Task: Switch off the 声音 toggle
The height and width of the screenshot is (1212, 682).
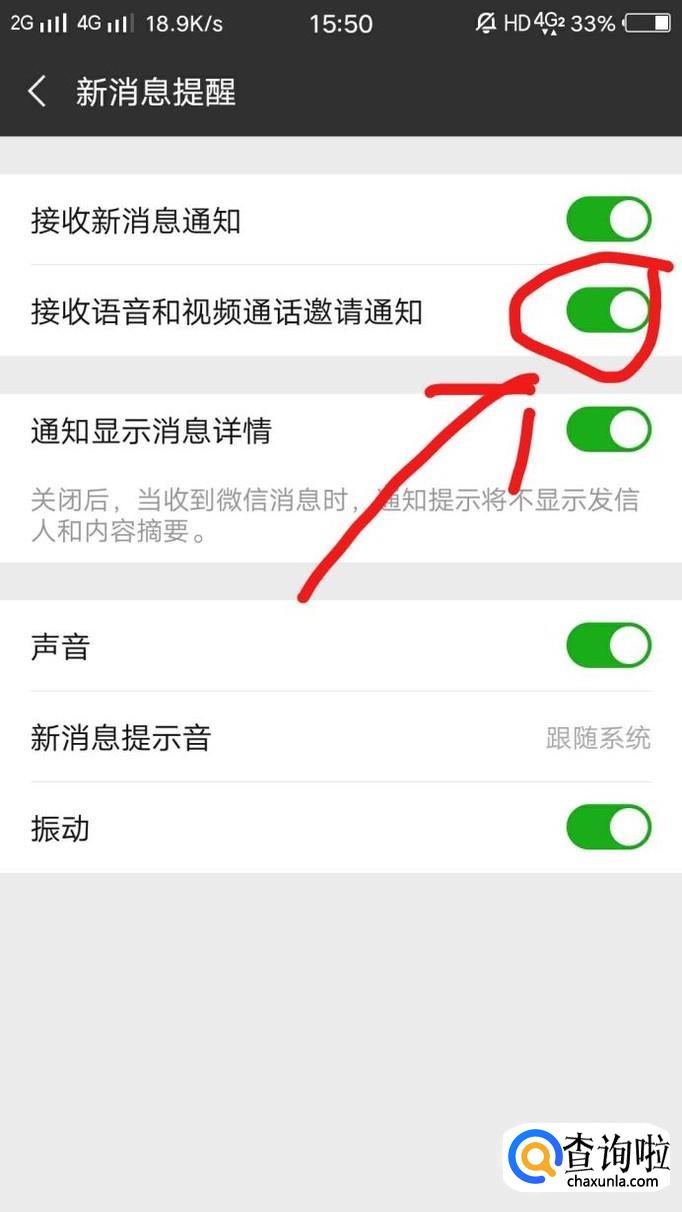Action: [x=608, y=646]
